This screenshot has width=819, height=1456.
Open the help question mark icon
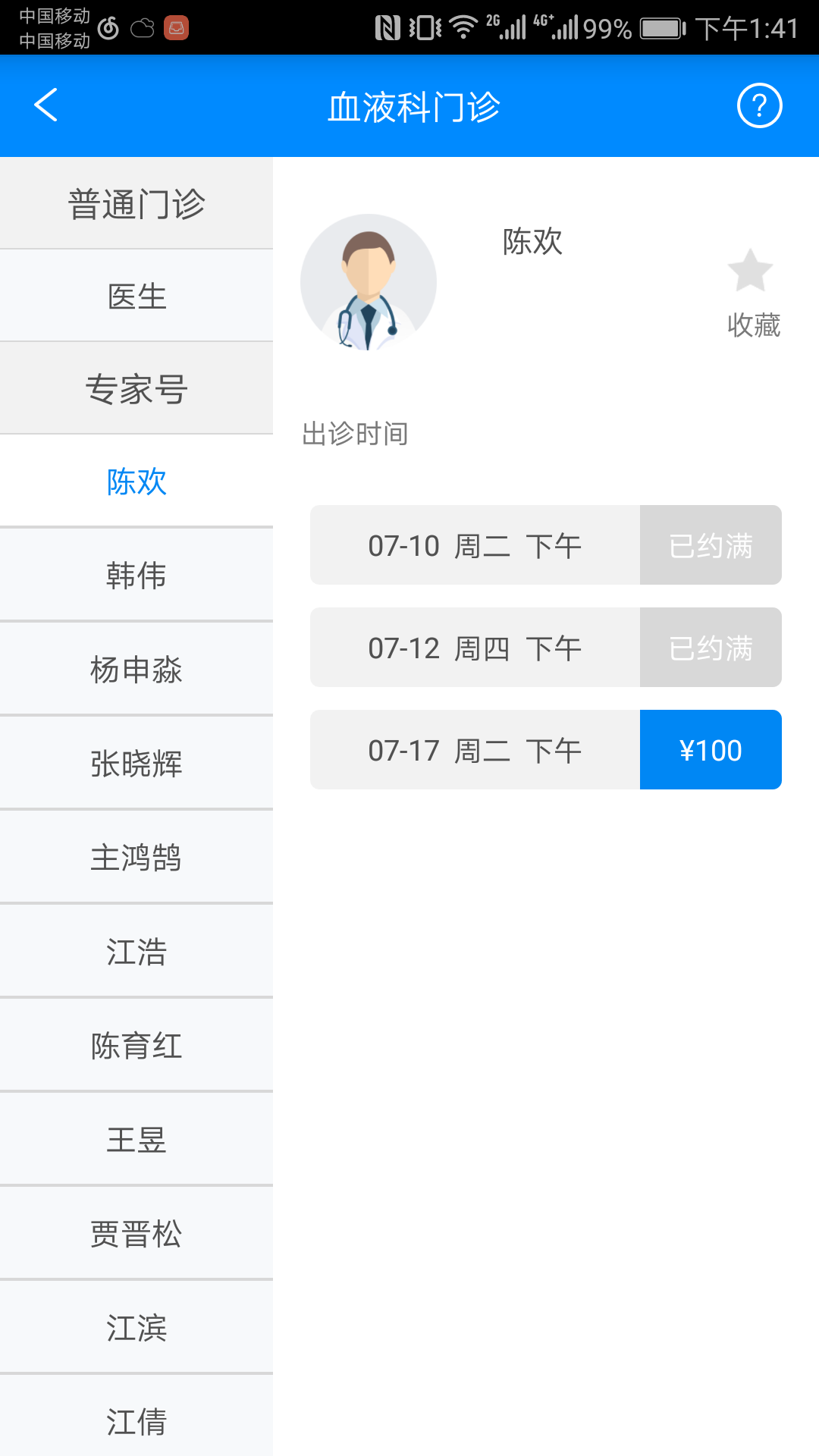(x=759, y=105)
